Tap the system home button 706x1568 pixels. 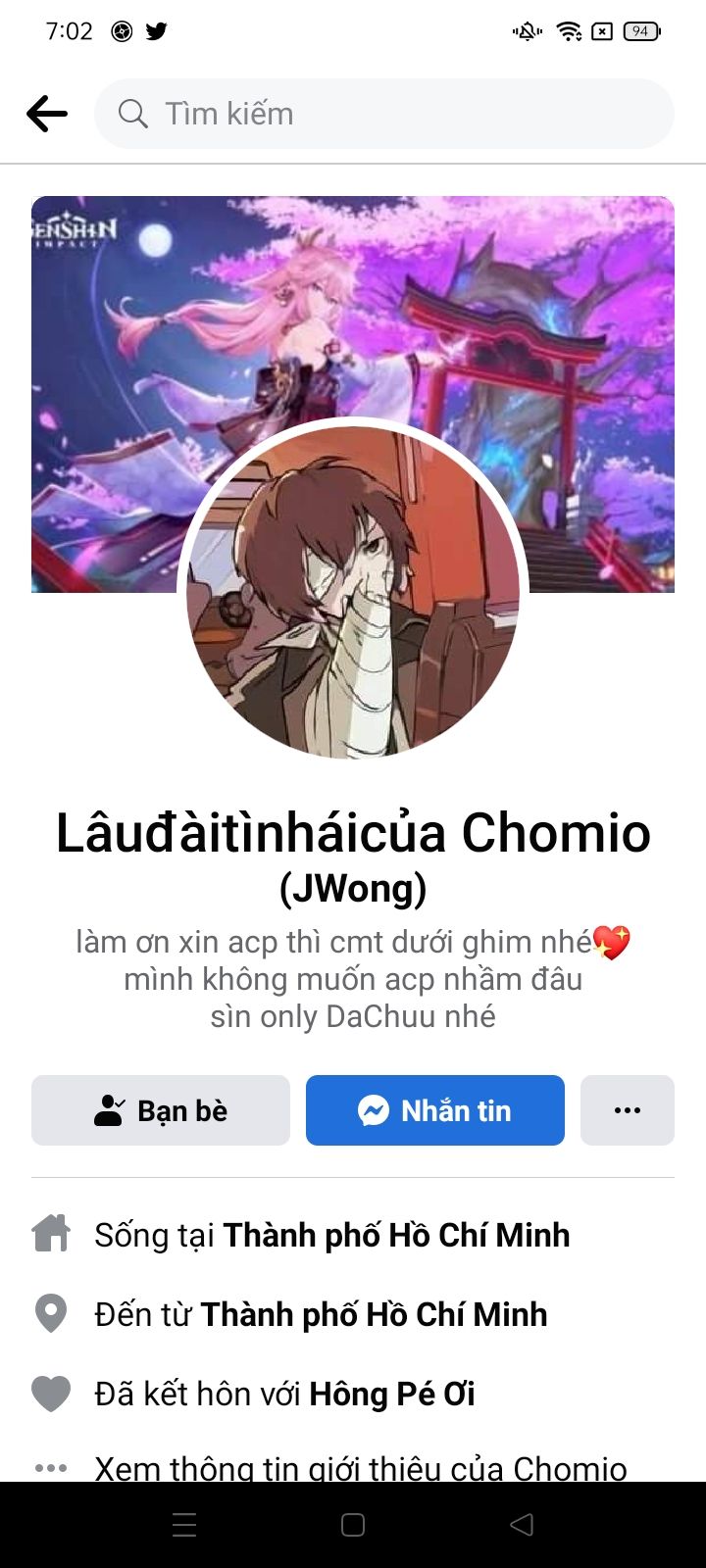click(x=353, y=1525)
